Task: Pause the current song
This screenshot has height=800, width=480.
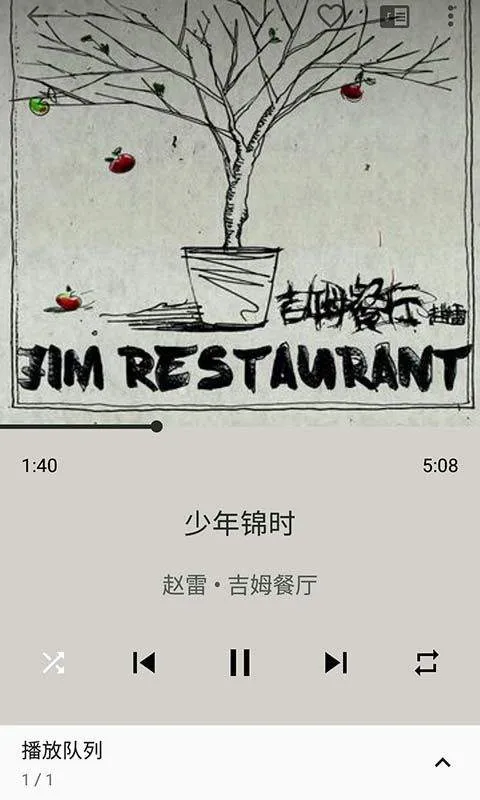Action: pyautogui.click(x=240, y=663)
